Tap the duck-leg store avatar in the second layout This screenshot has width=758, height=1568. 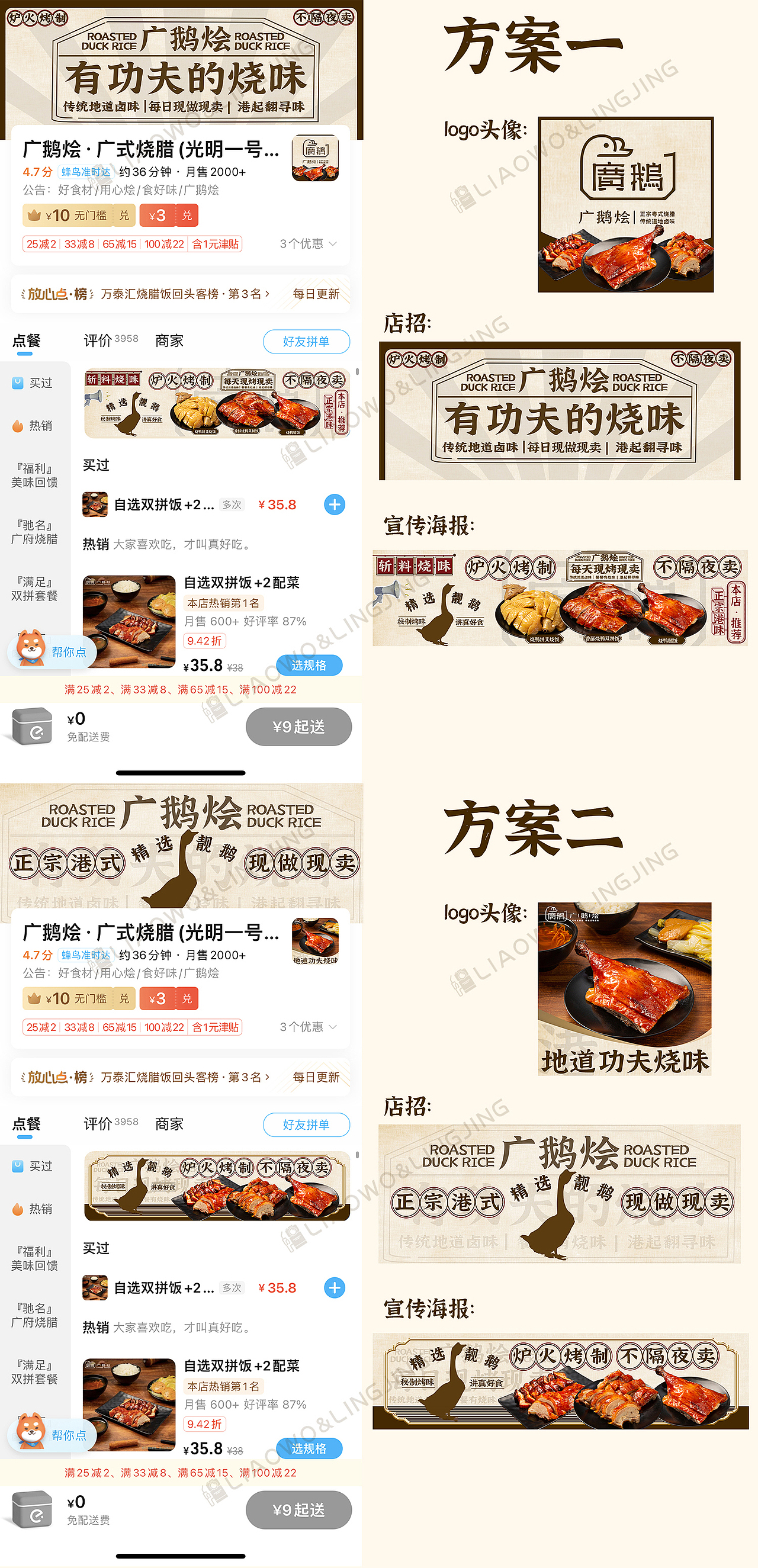316,942
